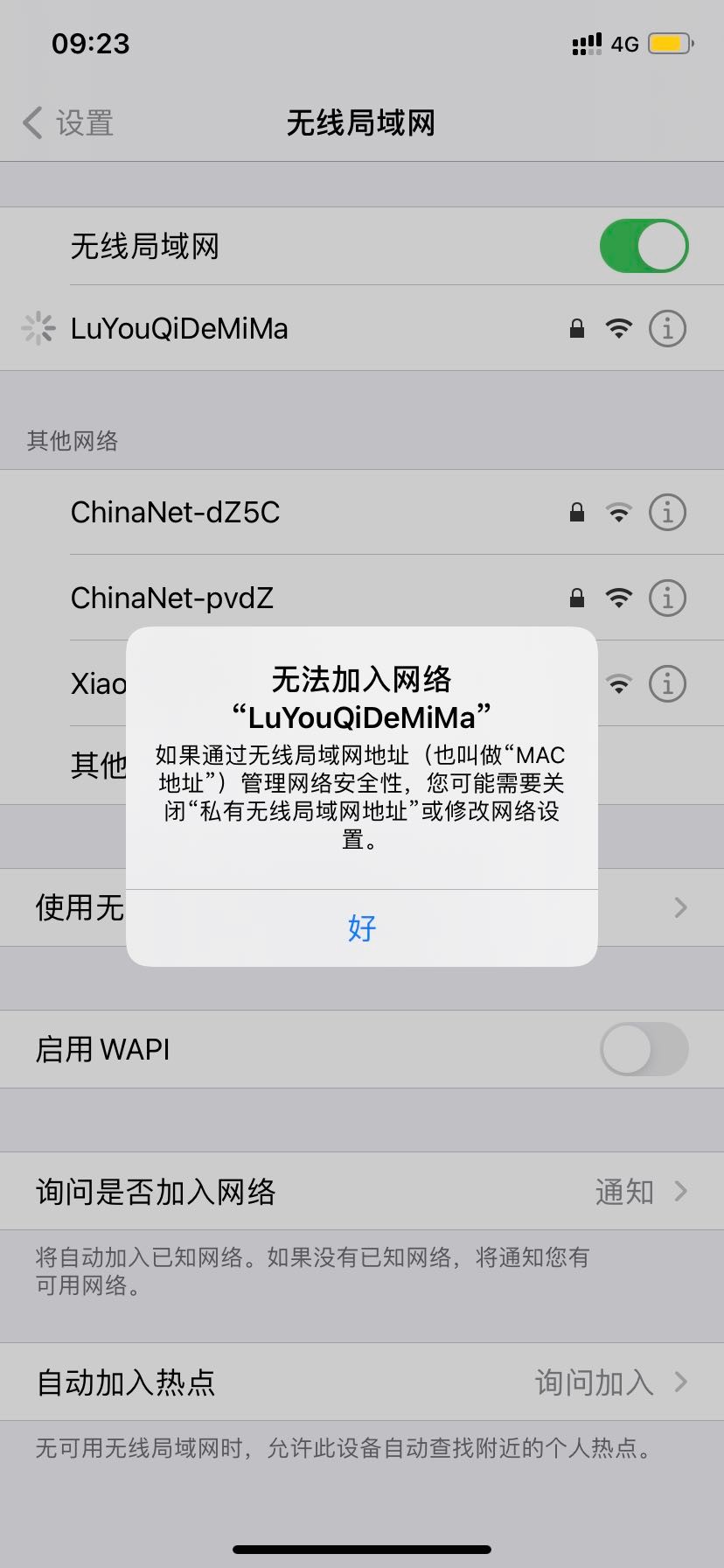
Task: Open 询问是否加入网络 setting
Action: (x=361, y=1191)
